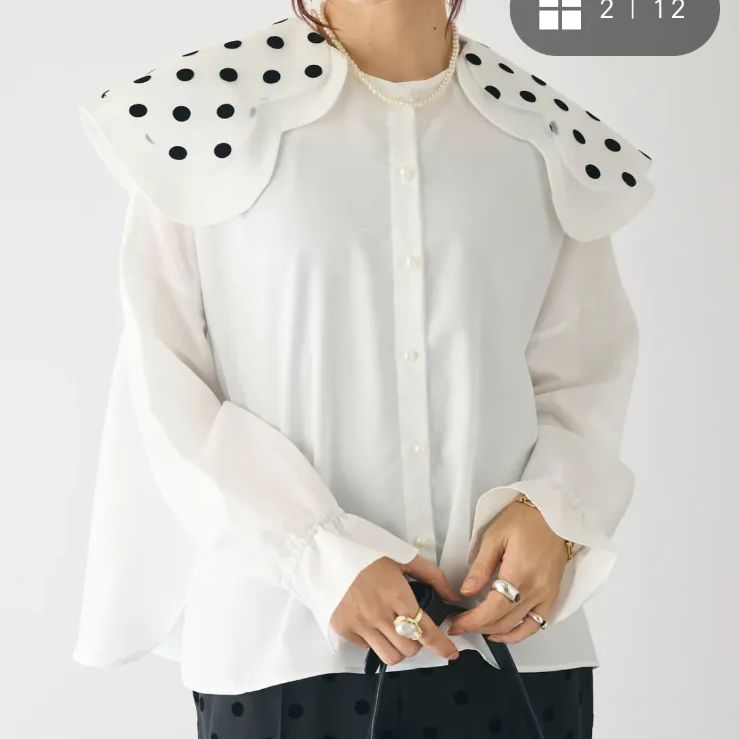Open the image grid view button

[560, 13]
